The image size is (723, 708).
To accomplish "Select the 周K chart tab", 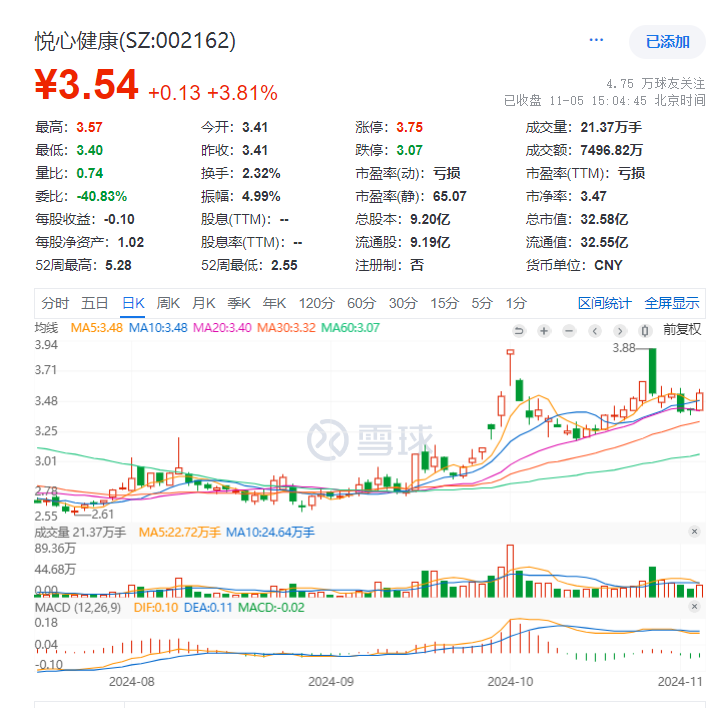I will point(168,303).
